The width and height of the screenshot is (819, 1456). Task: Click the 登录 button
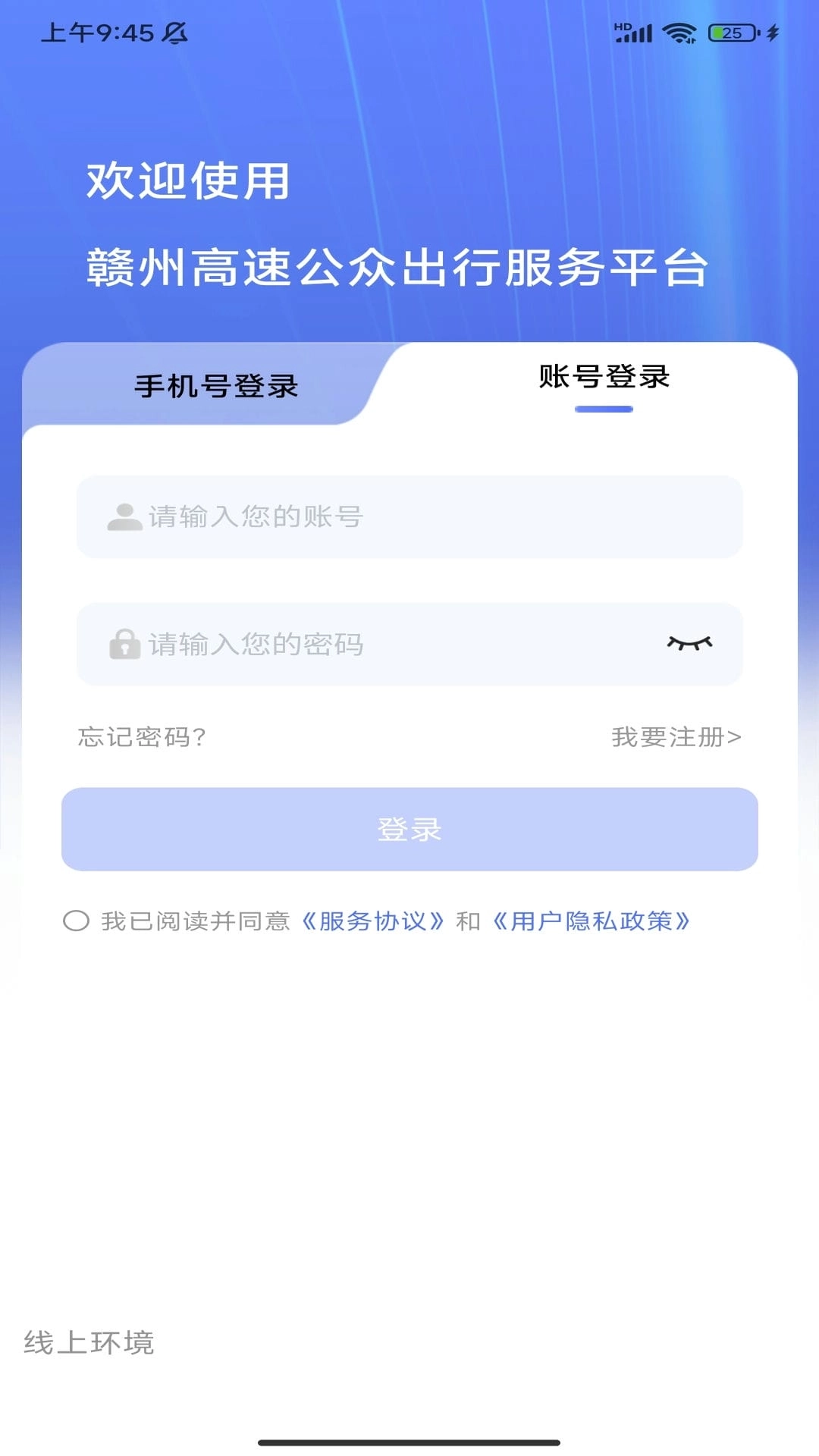(x=409, y=829)
